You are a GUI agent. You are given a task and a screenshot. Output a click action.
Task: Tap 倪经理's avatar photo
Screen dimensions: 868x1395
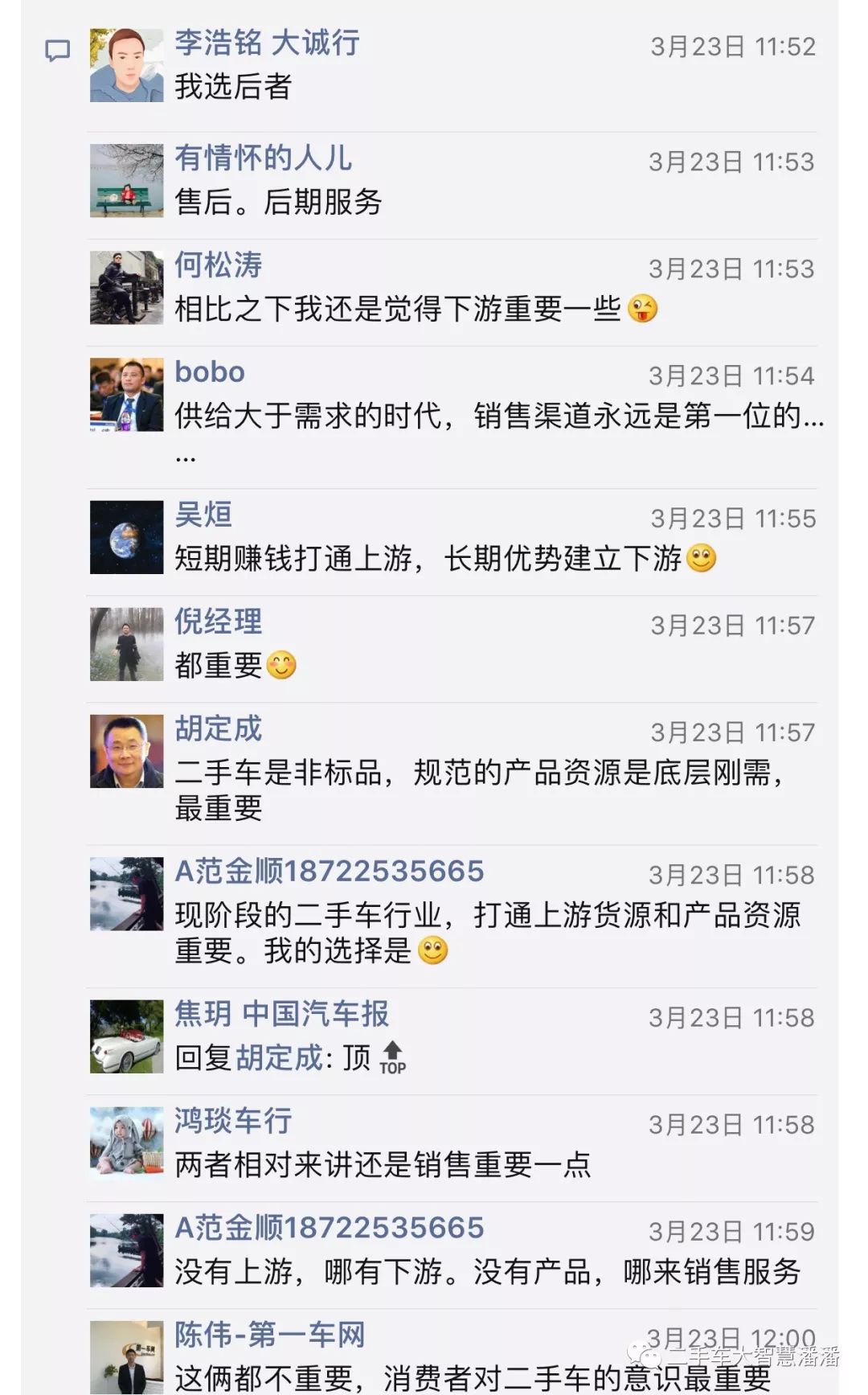(x=126, y=644)
